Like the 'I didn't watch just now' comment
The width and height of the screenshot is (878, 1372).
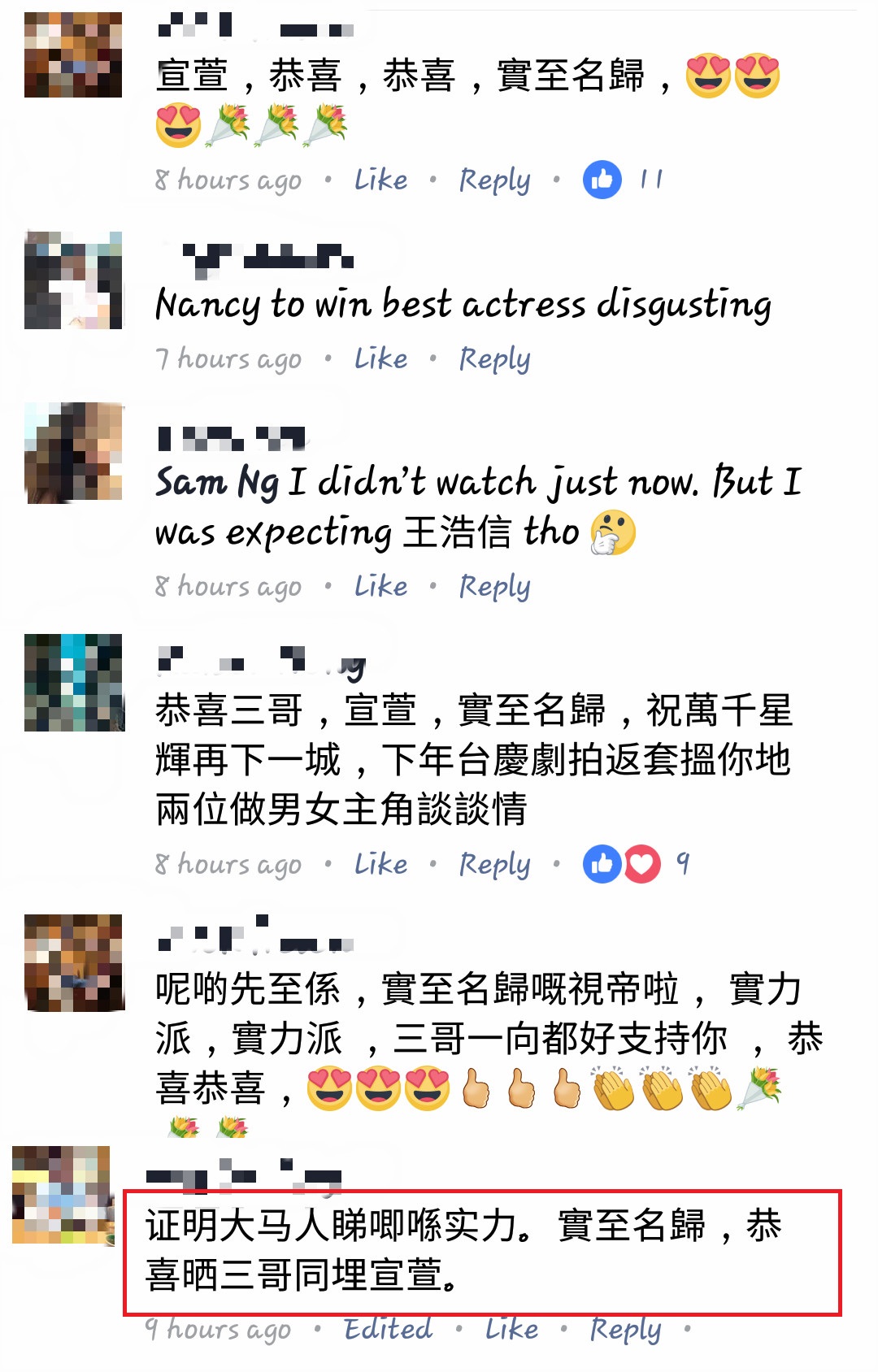380,586
